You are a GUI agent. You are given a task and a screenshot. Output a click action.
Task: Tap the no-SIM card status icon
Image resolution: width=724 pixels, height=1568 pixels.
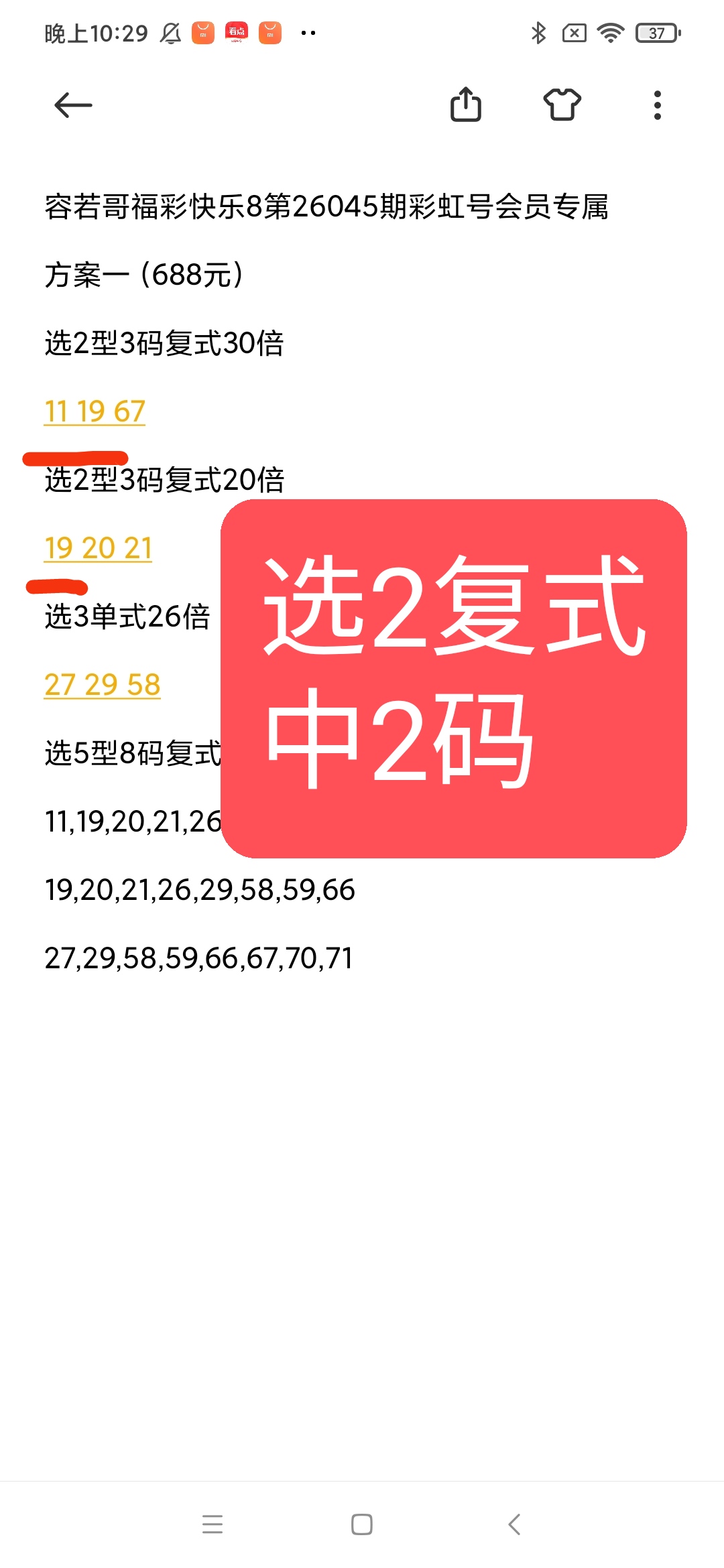[x=574, y=31]
